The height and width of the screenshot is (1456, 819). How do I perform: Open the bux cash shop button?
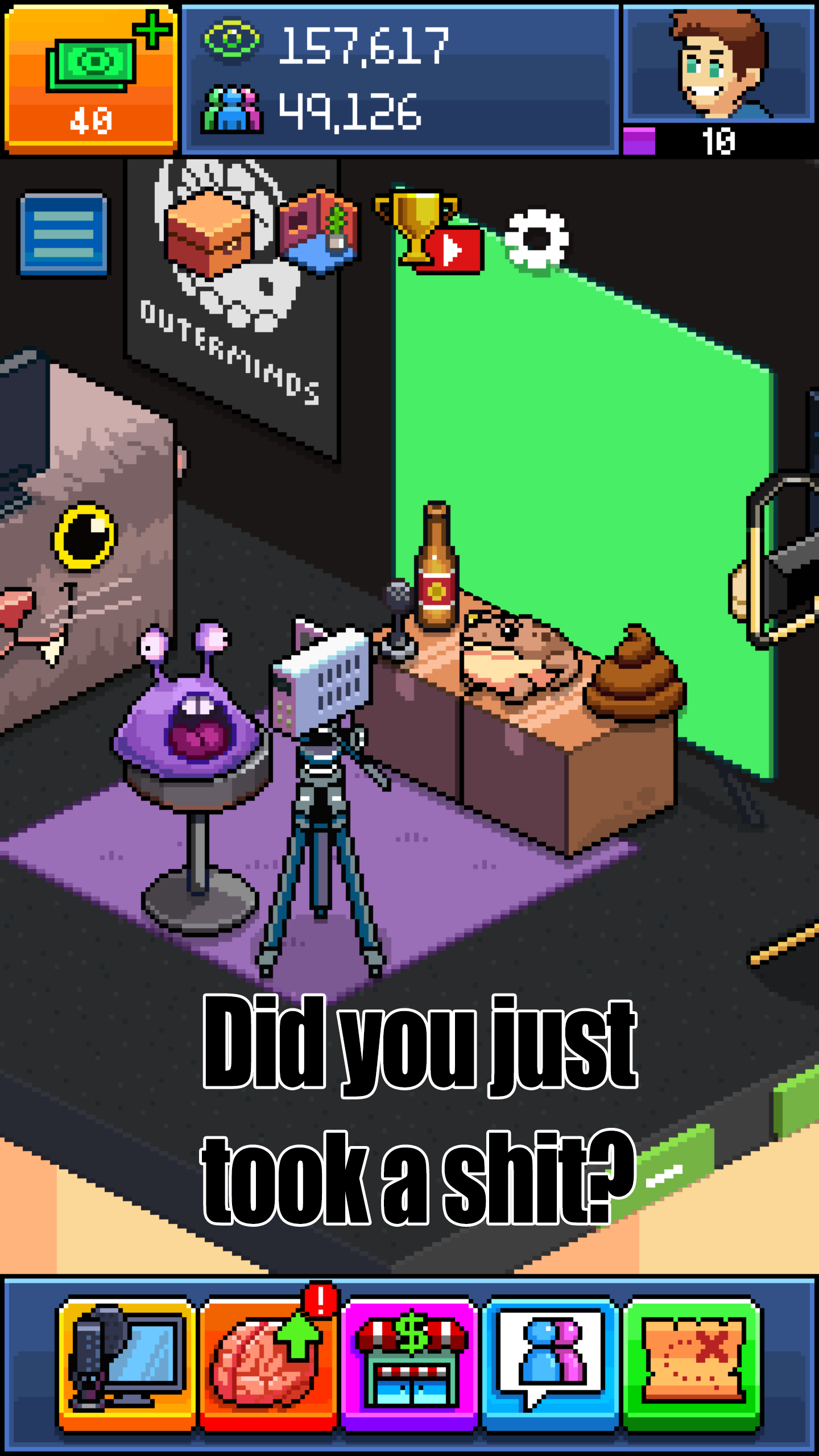coord(91,80)
